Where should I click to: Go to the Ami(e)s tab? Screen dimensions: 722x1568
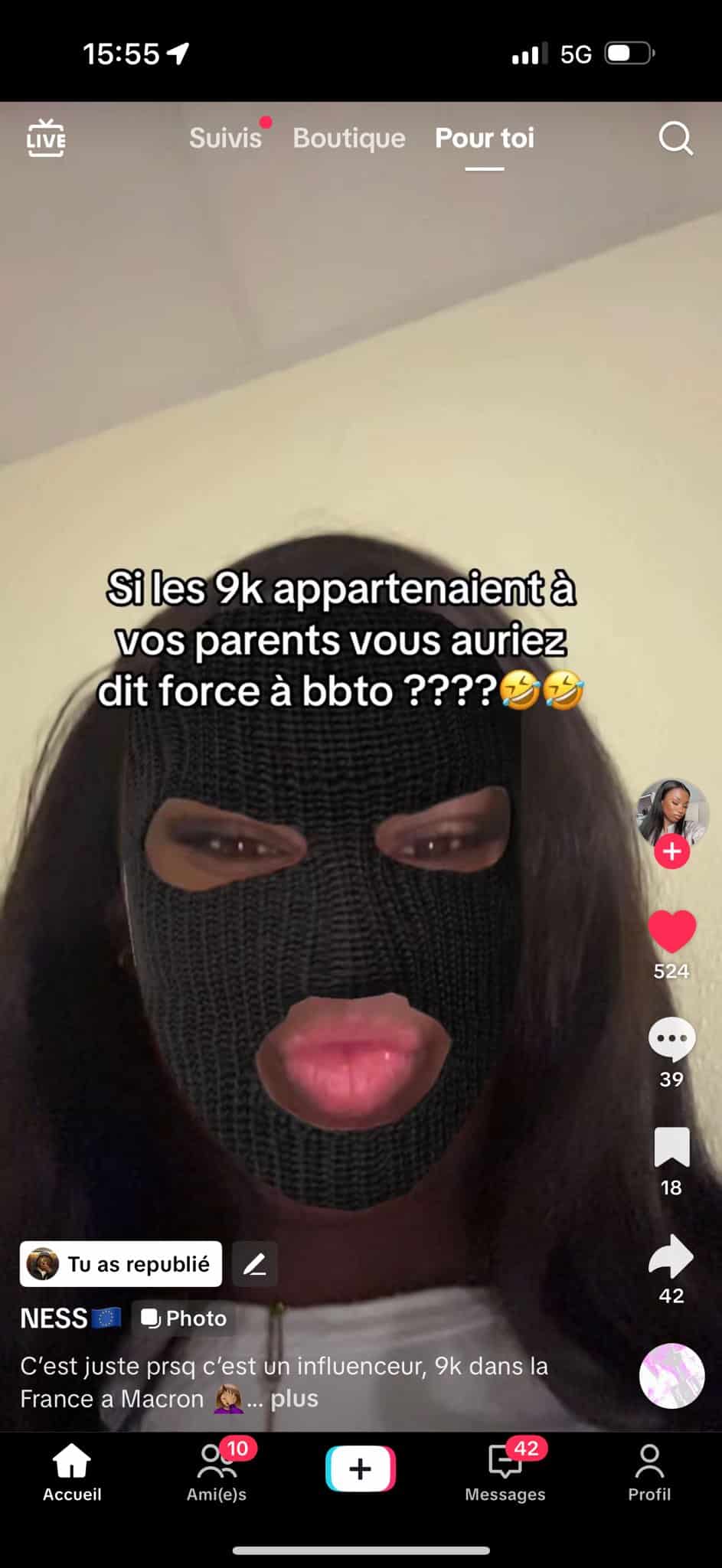click(217, 1472)
